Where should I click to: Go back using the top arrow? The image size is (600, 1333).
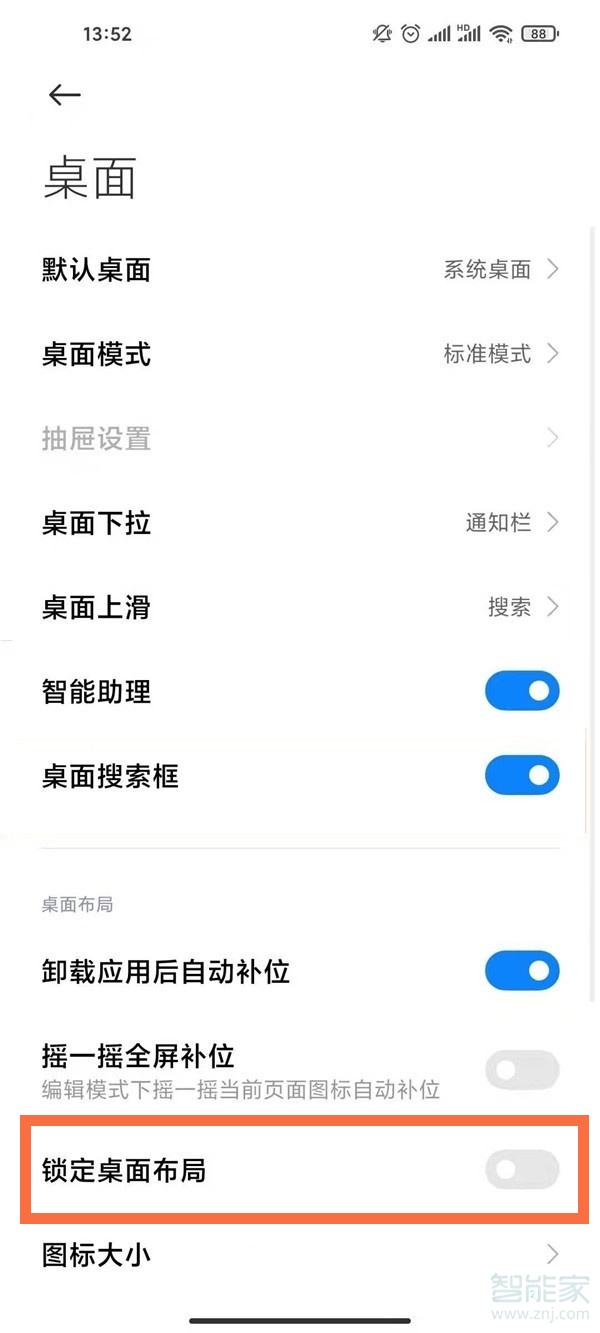64,95
